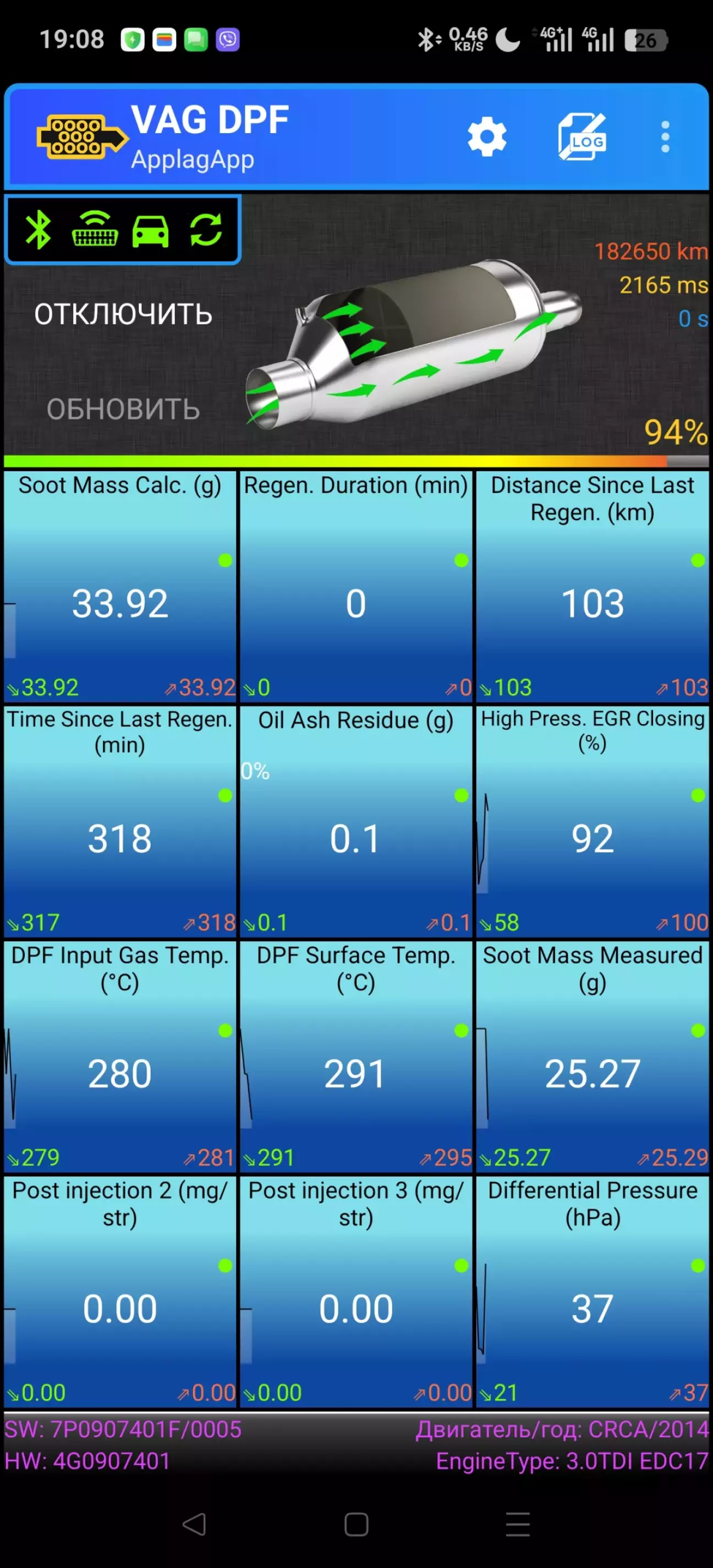The height and width of the screenshot is (1568, 713).
Task: Open the Regen. Duration tile
Action: click(x=355, y=587)
